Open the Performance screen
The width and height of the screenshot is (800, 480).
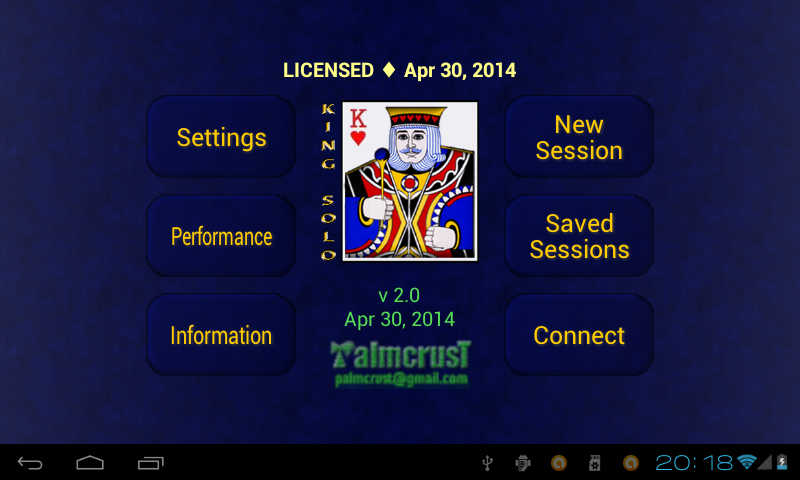coord(221,236)
